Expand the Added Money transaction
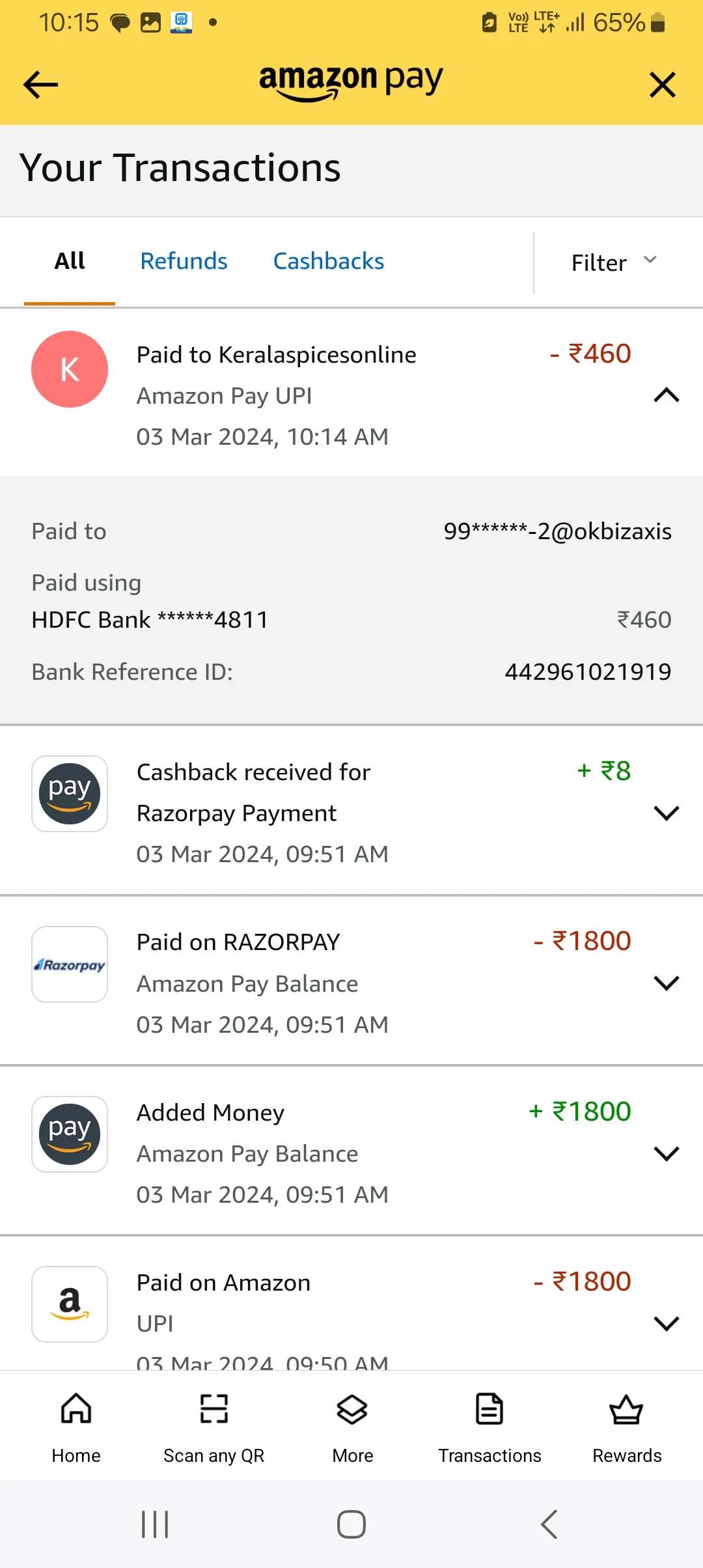This screenshot has height=1568, width=703. pyautogui.click(x=666, y=1153)
